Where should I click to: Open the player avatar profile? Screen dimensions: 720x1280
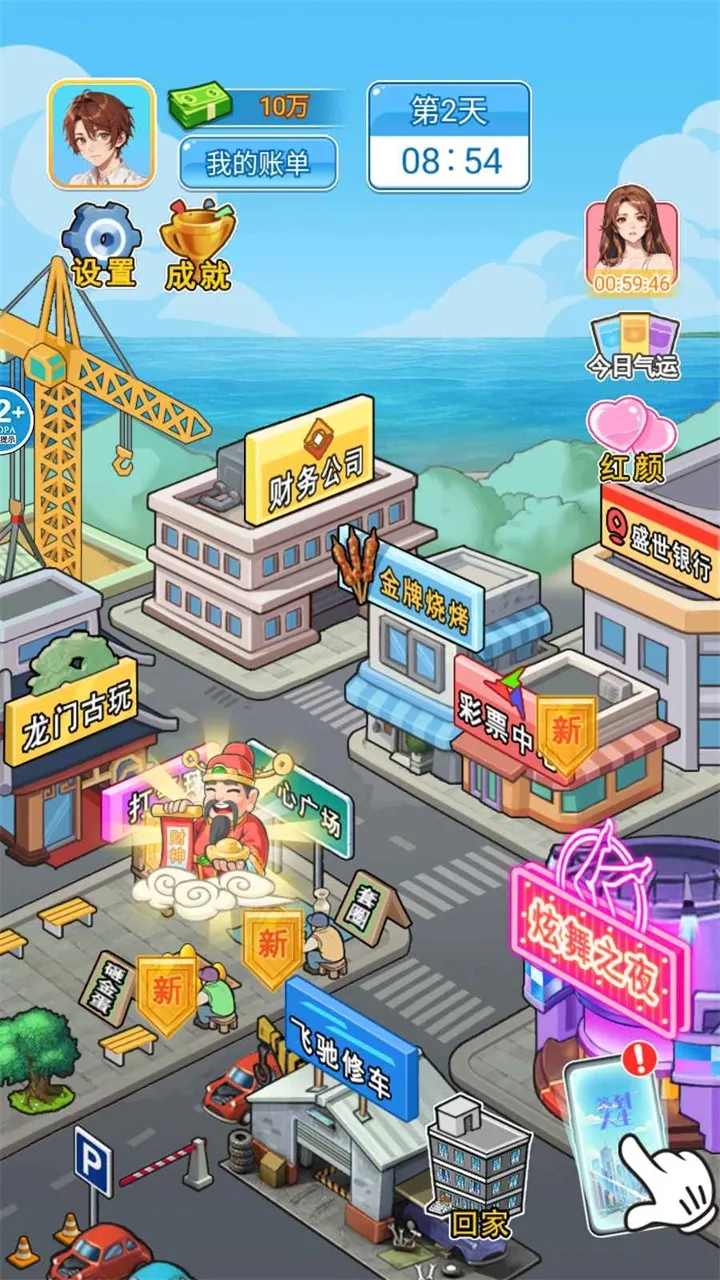coord(102,134)
